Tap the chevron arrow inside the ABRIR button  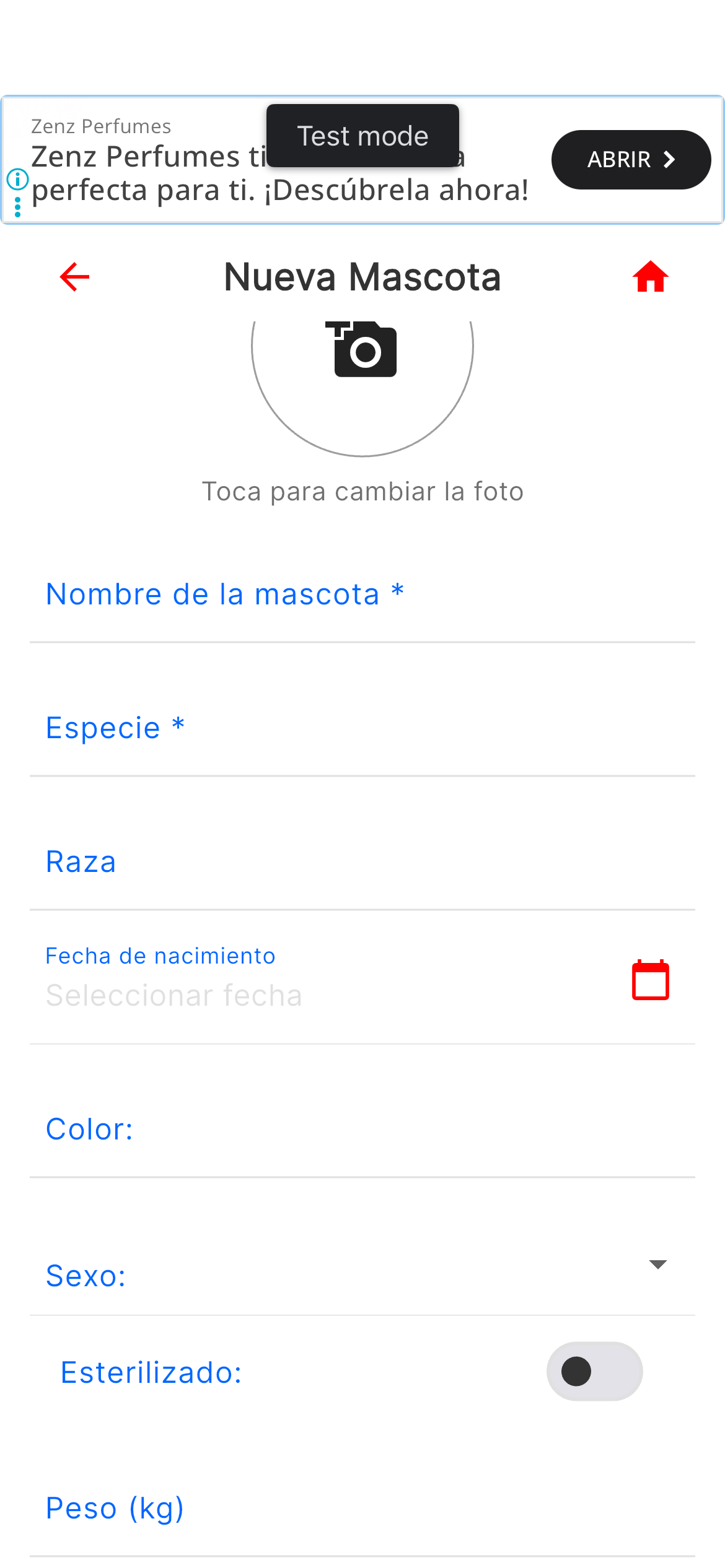(669, 159)
